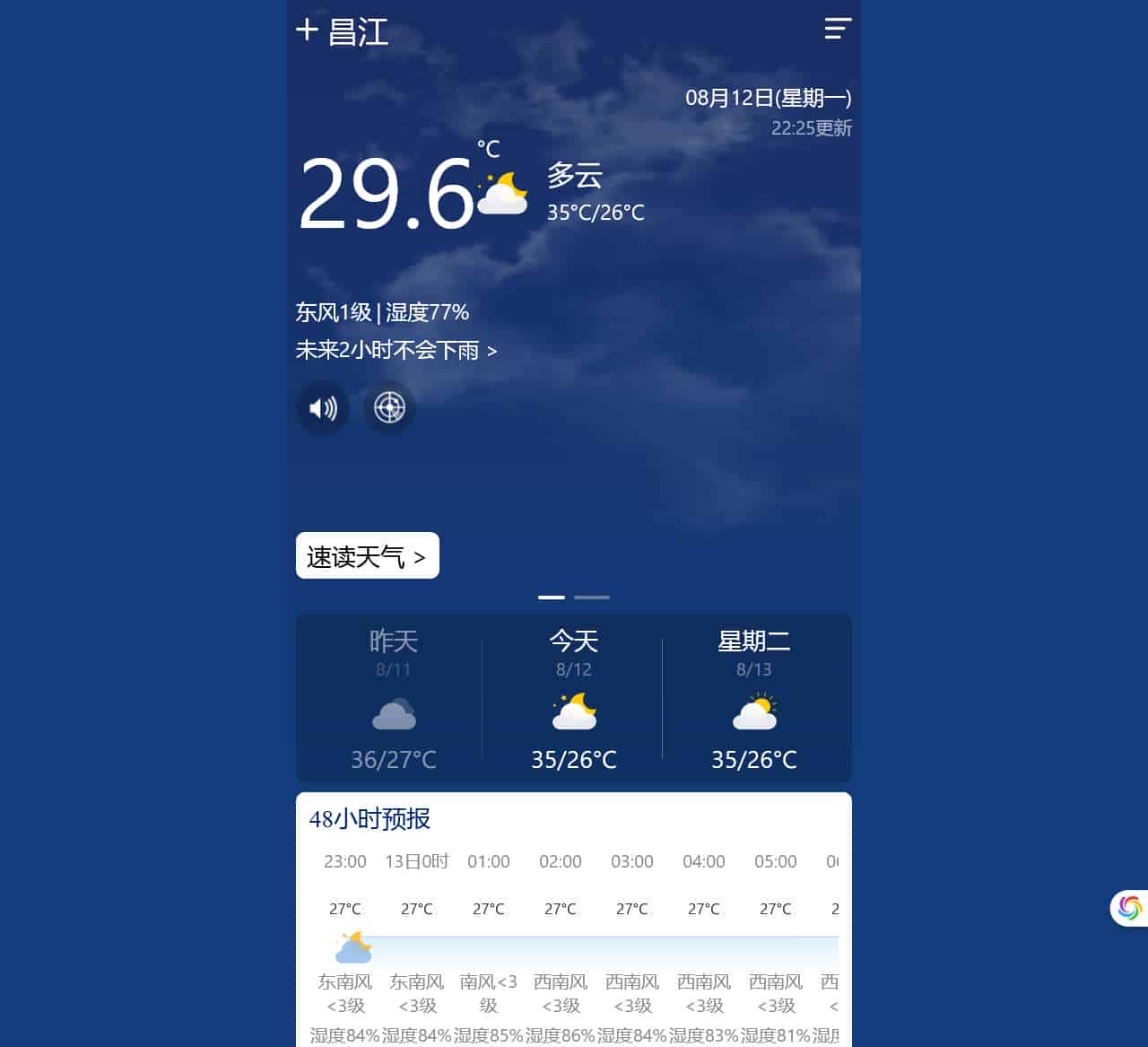
Task: Open 星期二 8/13 forecast card
Action: pyautogui.click(x=754, y=700)
